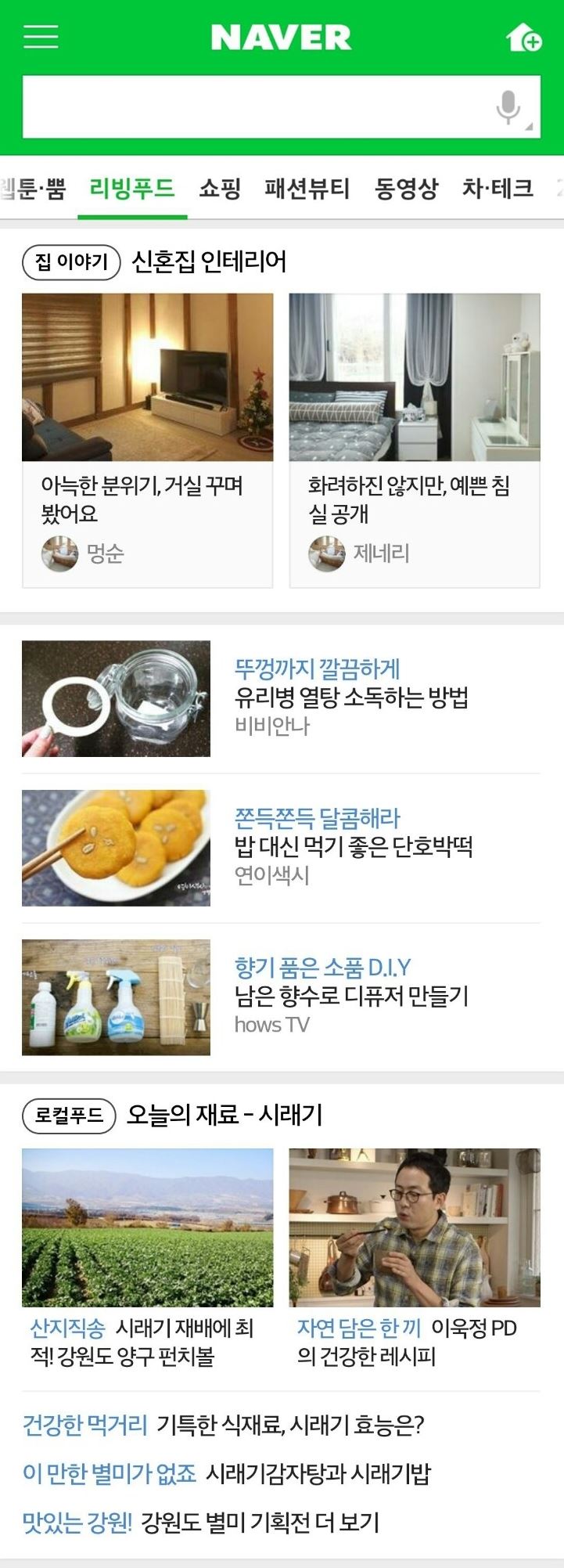Open 시래기감자탕과 시래기밥 link

pos(318,1473)
